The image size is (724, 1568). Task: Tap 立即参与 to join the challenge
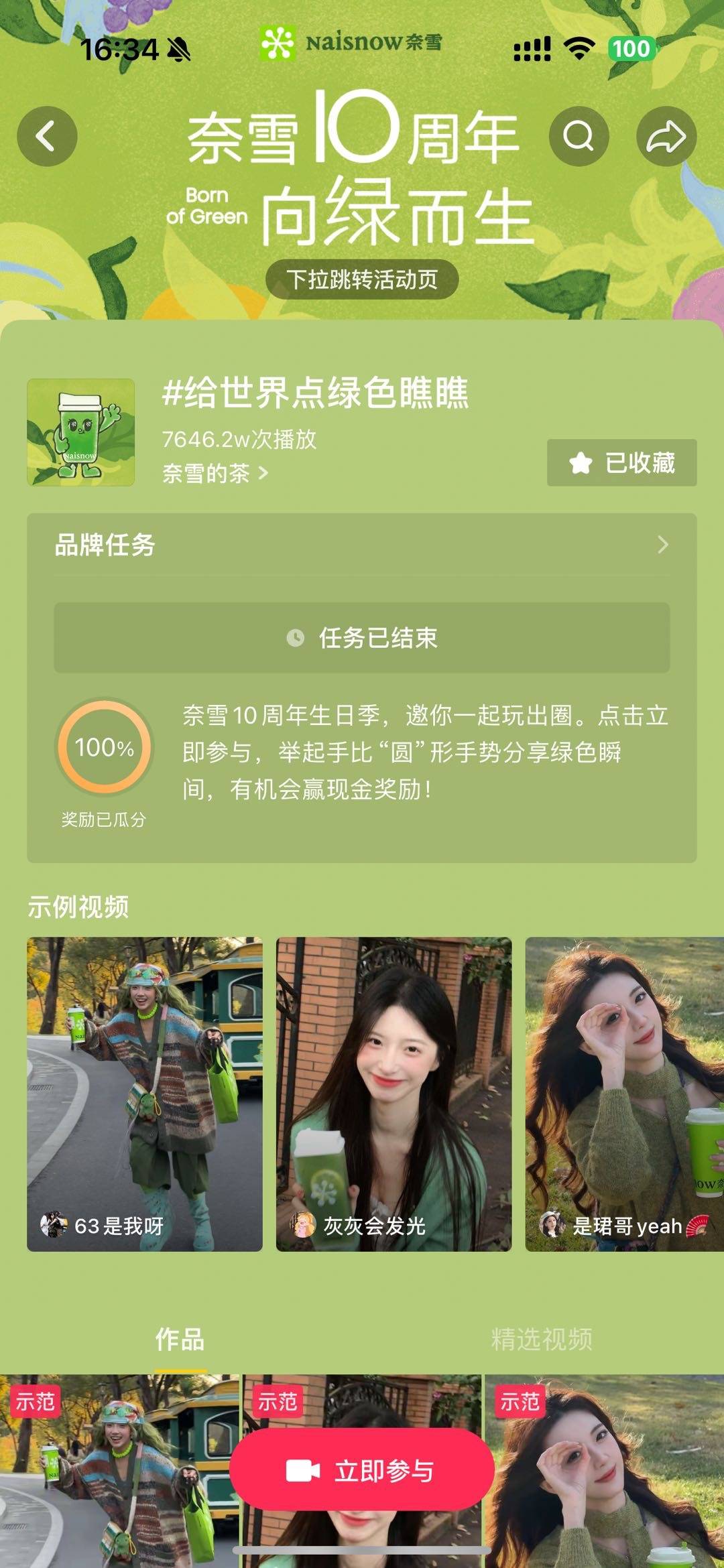point(362,1470)
